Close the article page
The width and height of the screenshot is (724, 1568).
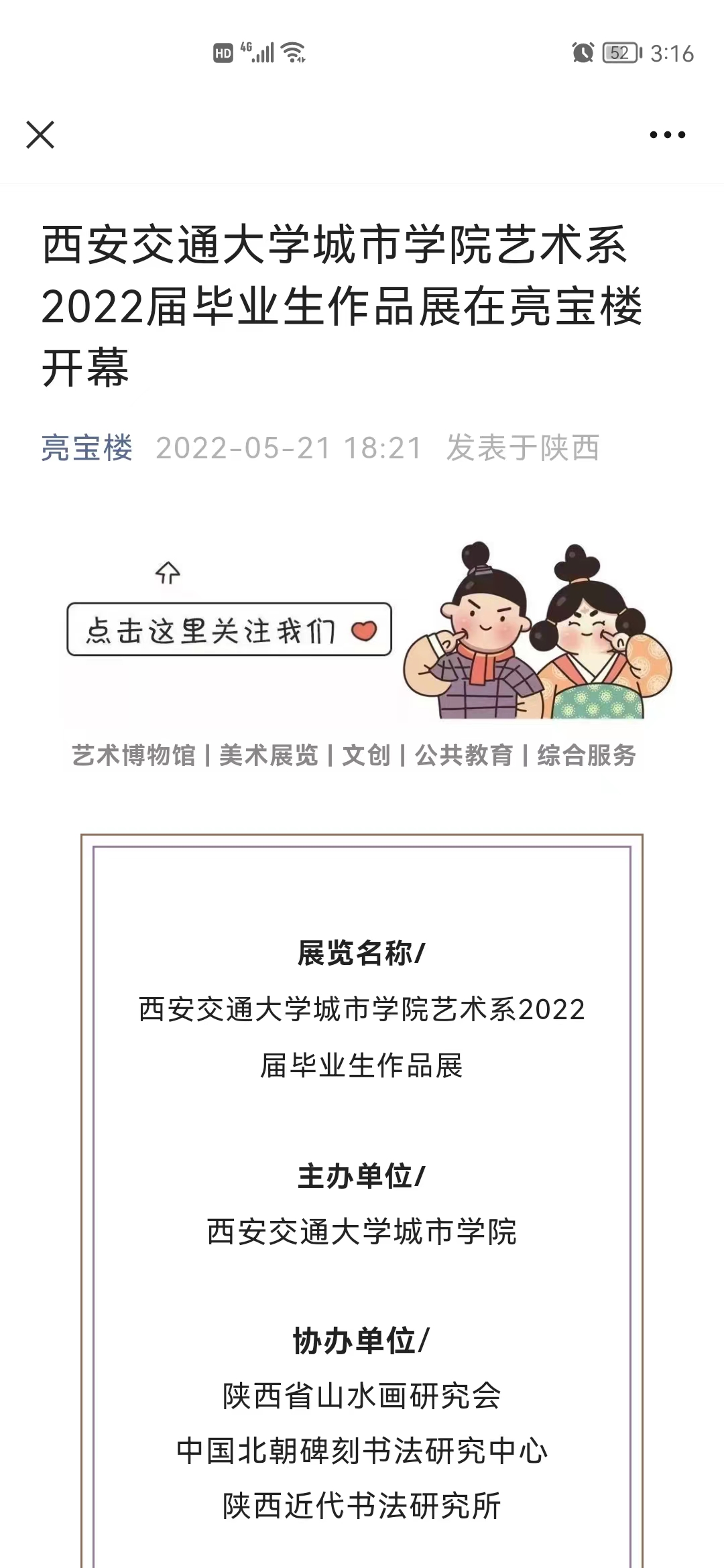tap(40, 135)
